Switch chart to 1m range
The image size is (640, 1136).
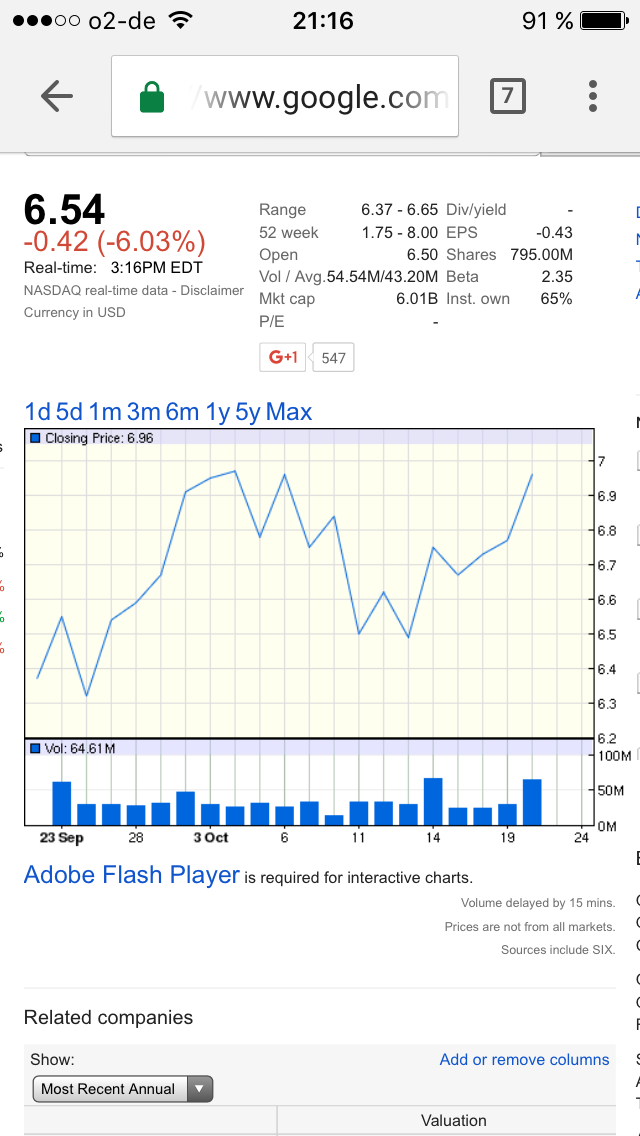(105, 412)
